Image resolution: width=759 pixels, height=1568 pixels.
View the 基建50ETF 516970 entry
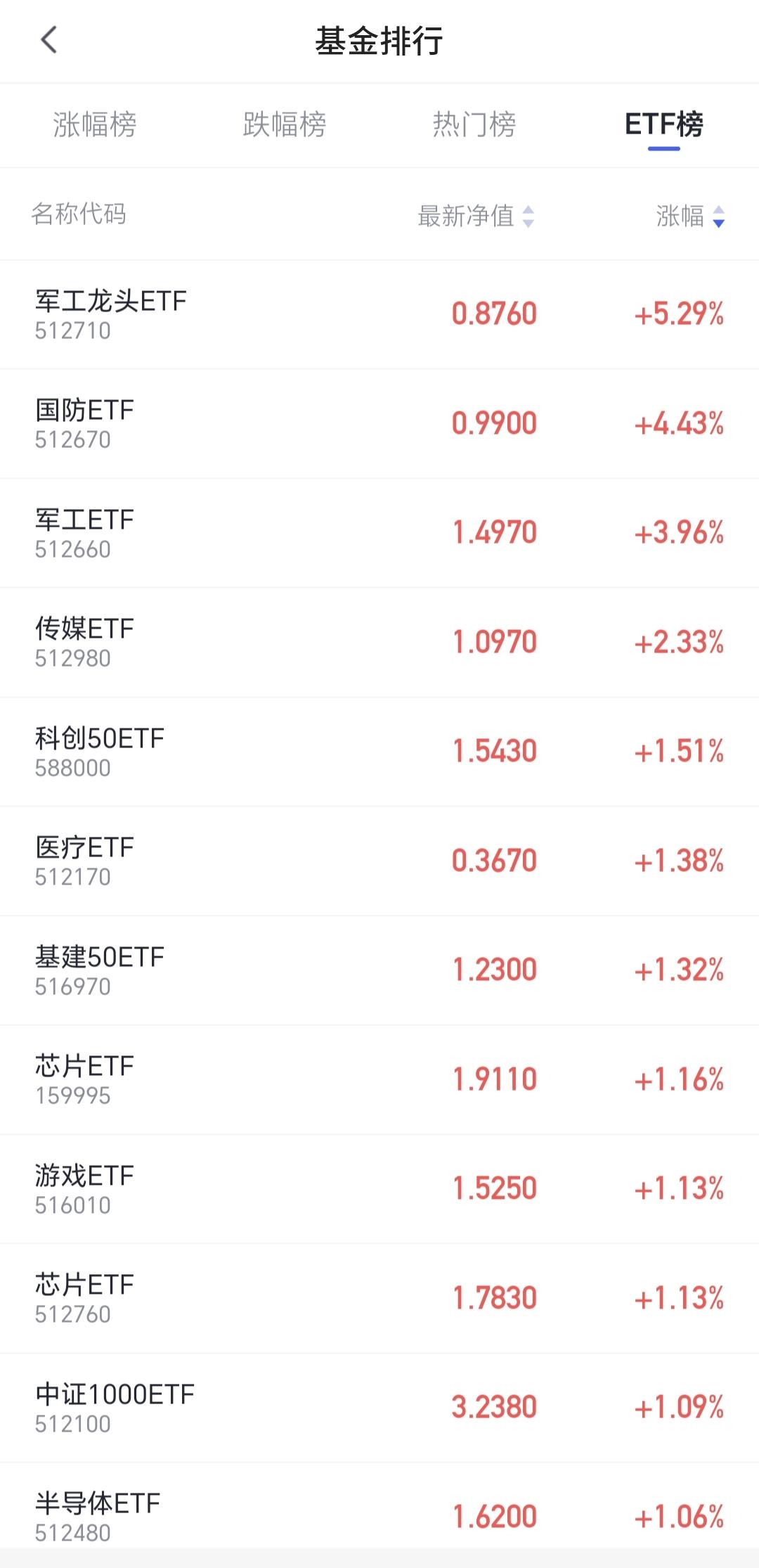point(379,970)
